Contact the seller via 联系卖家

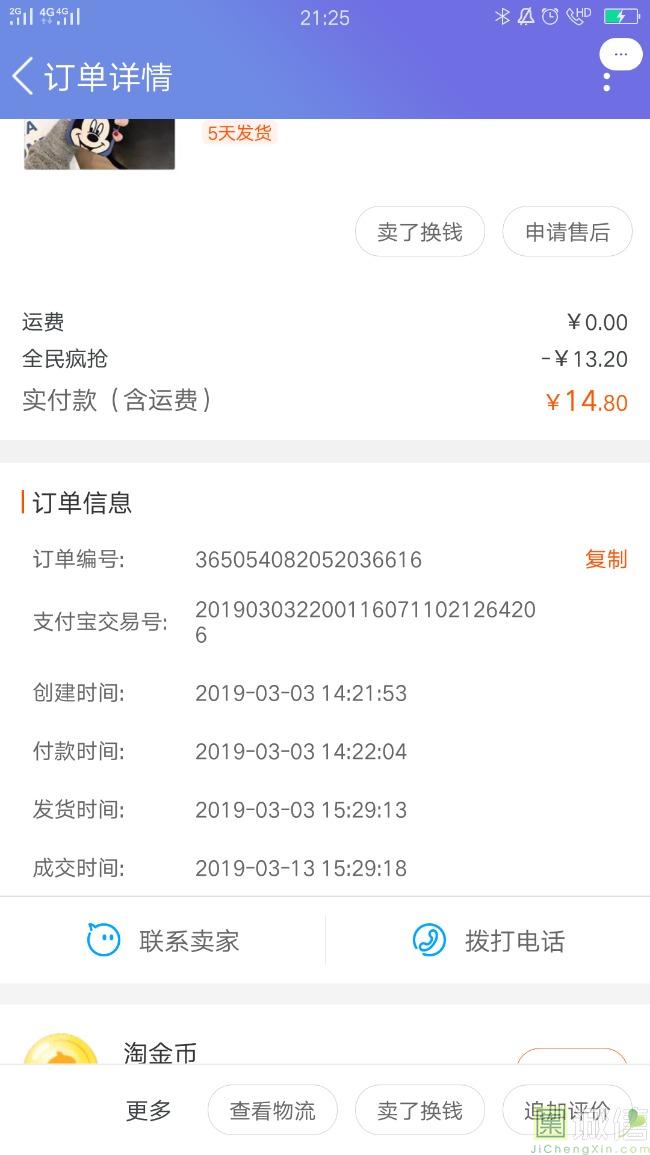(163, 941)
